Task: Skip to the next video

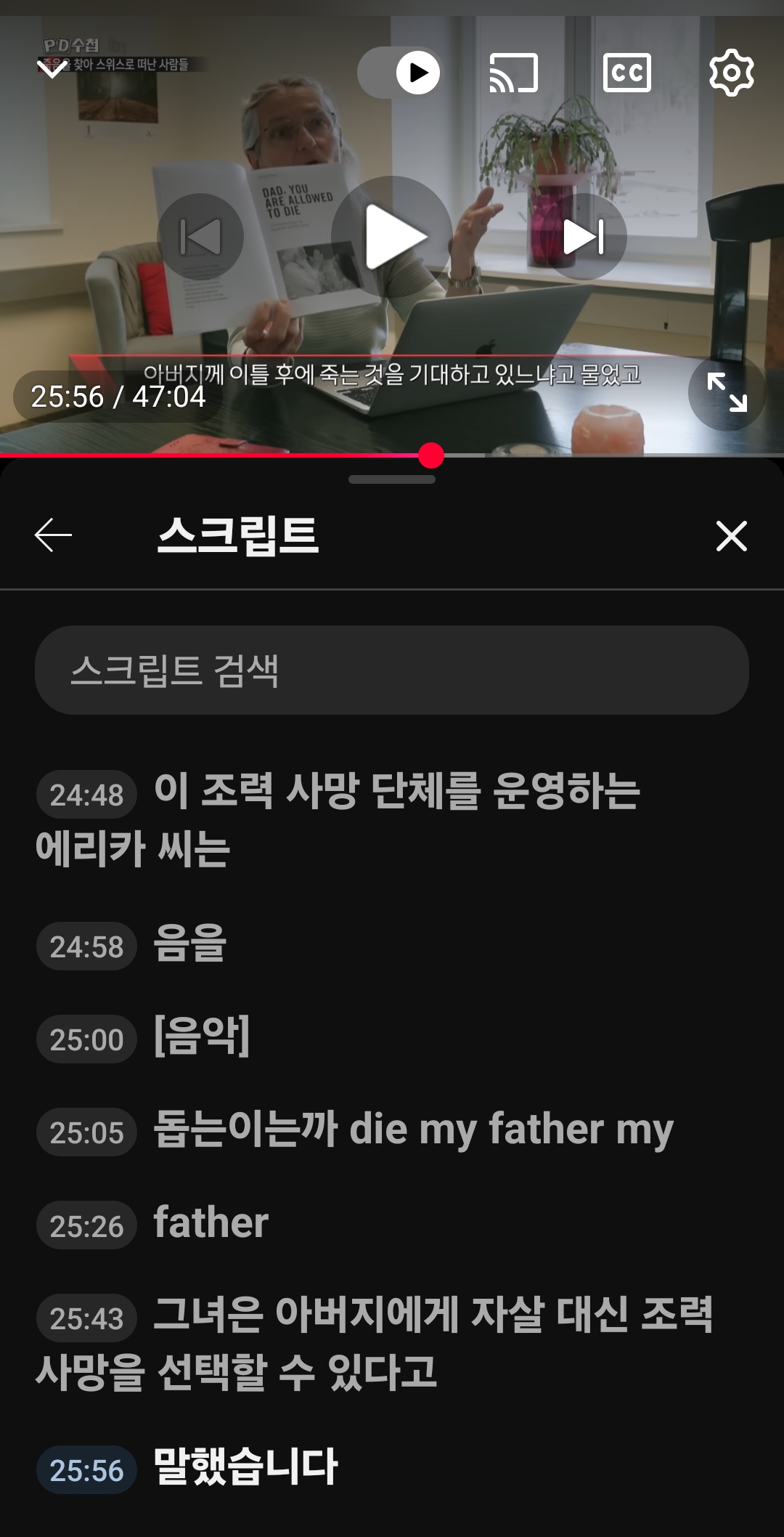Action: point(584,237)
